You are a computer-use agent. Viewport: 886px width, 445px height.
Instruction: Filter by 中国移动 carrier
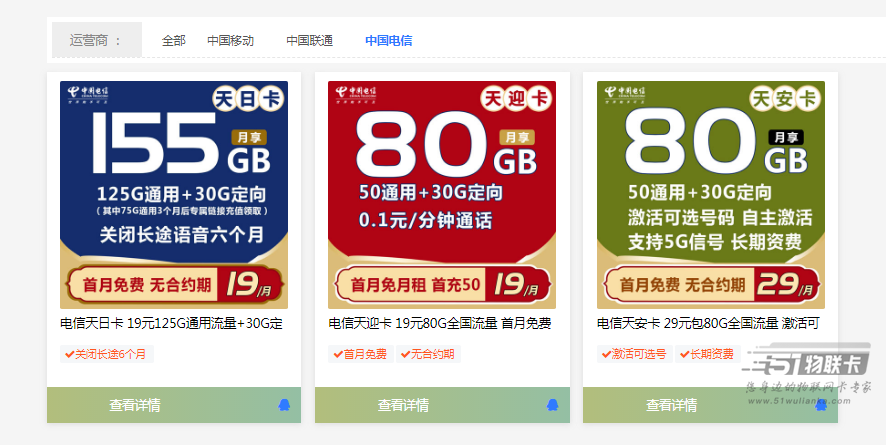[x=231, y=41]
